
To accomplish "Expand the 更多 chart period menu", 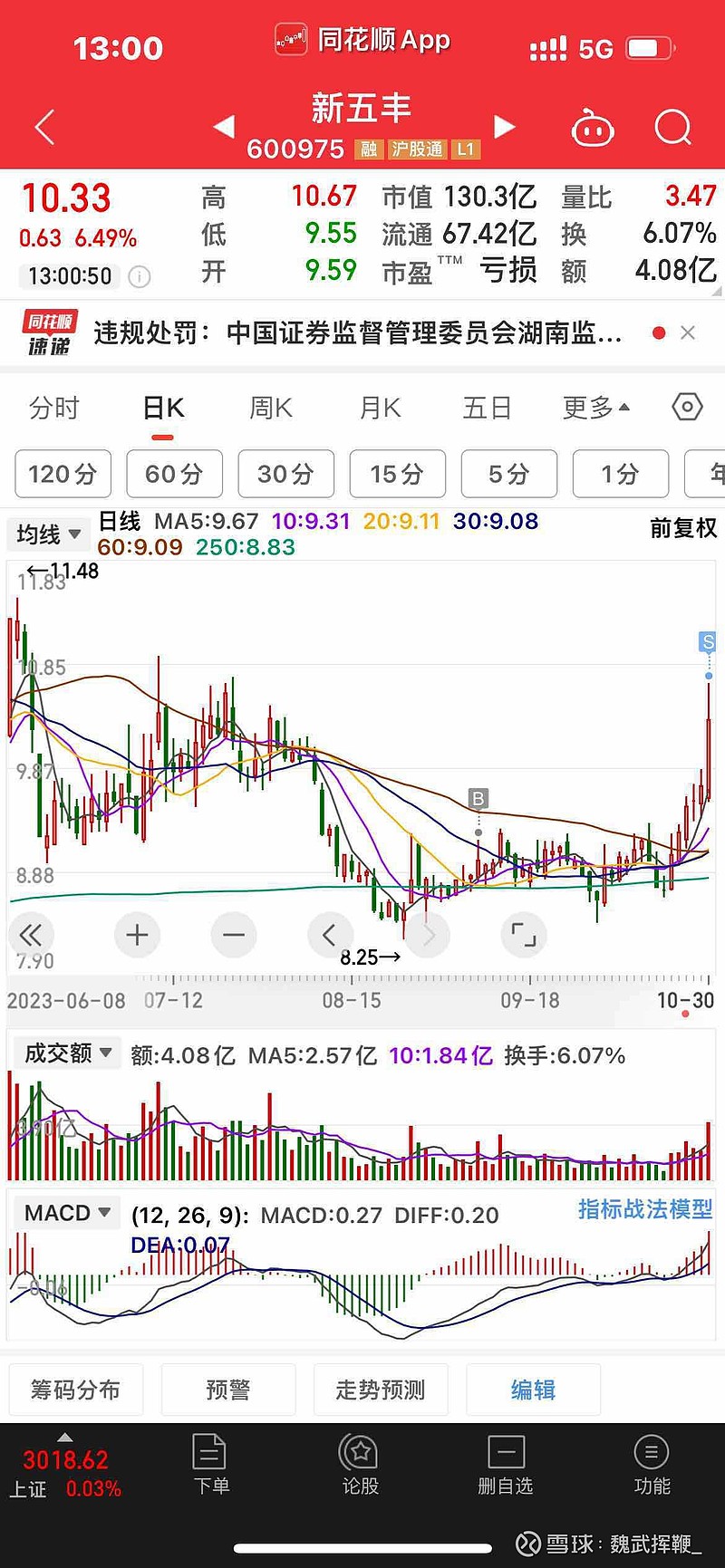I will 595,408.
